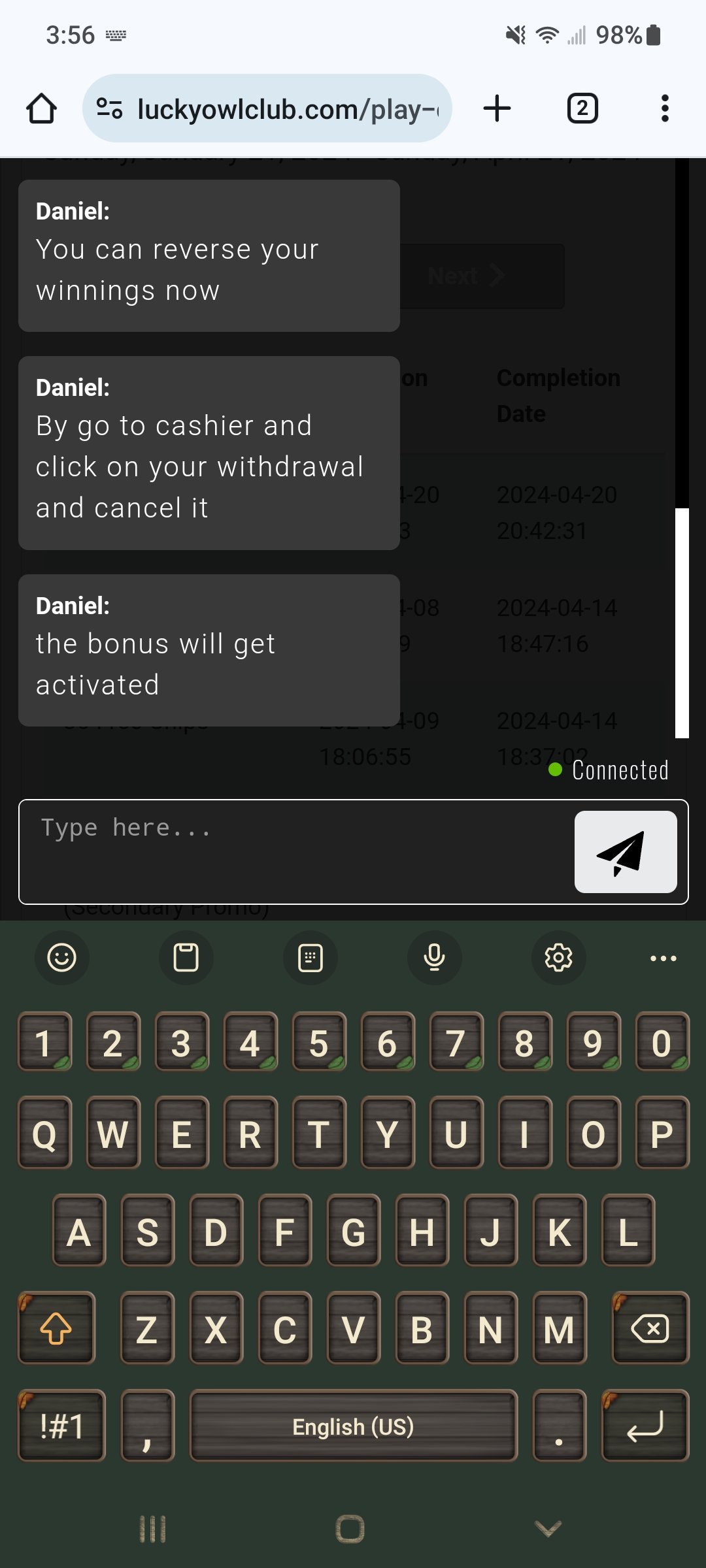Tap the browser home icon

pyautogui.click(x=41, y=108)
